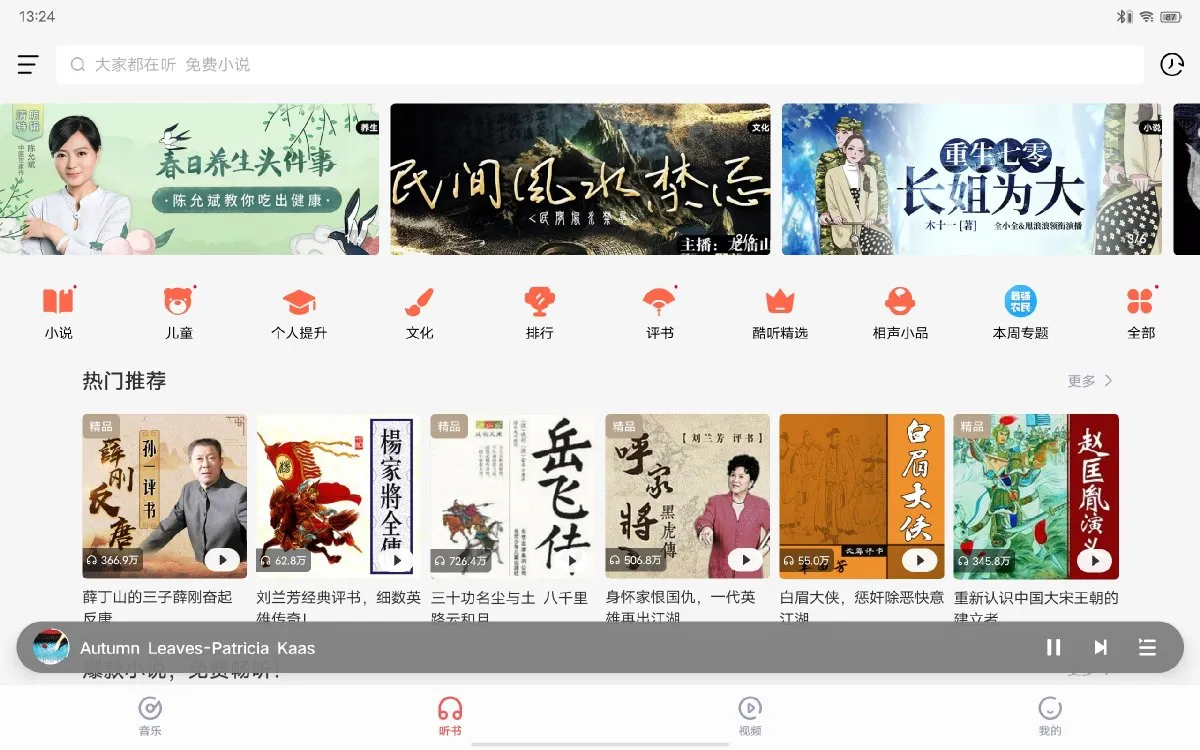Open the mini player's playlist queue
Screen dimensions: 1200x750
[x=1147, y=648]
